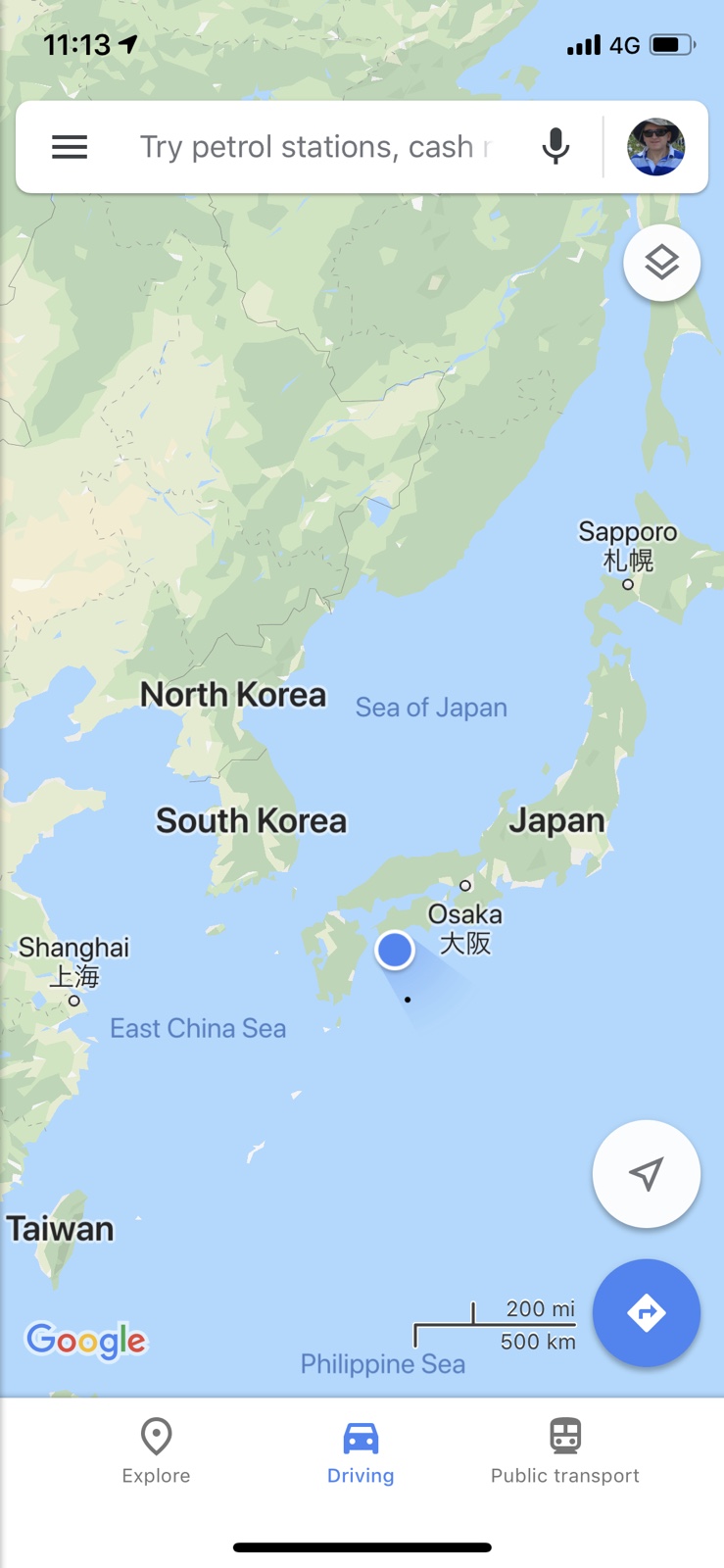Start voice search with the microphone

click(555, 147)
